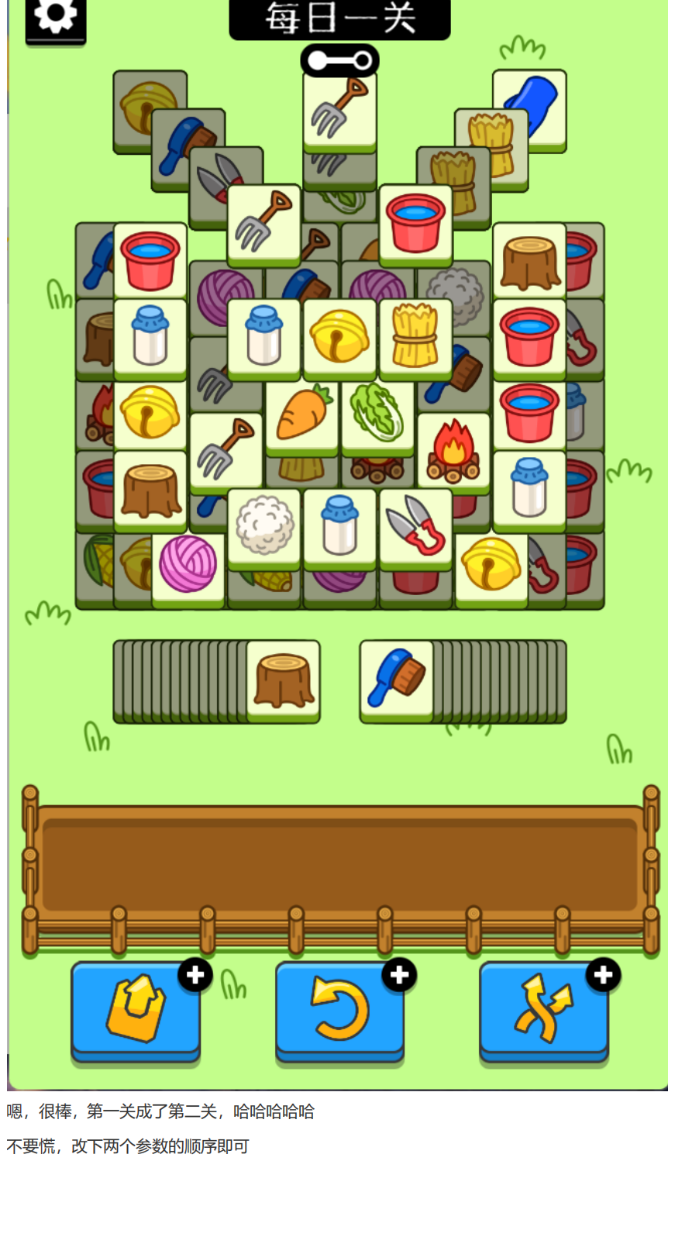Undo the last move
The height and width of the screenshot is (1237, 674).
340,1008
